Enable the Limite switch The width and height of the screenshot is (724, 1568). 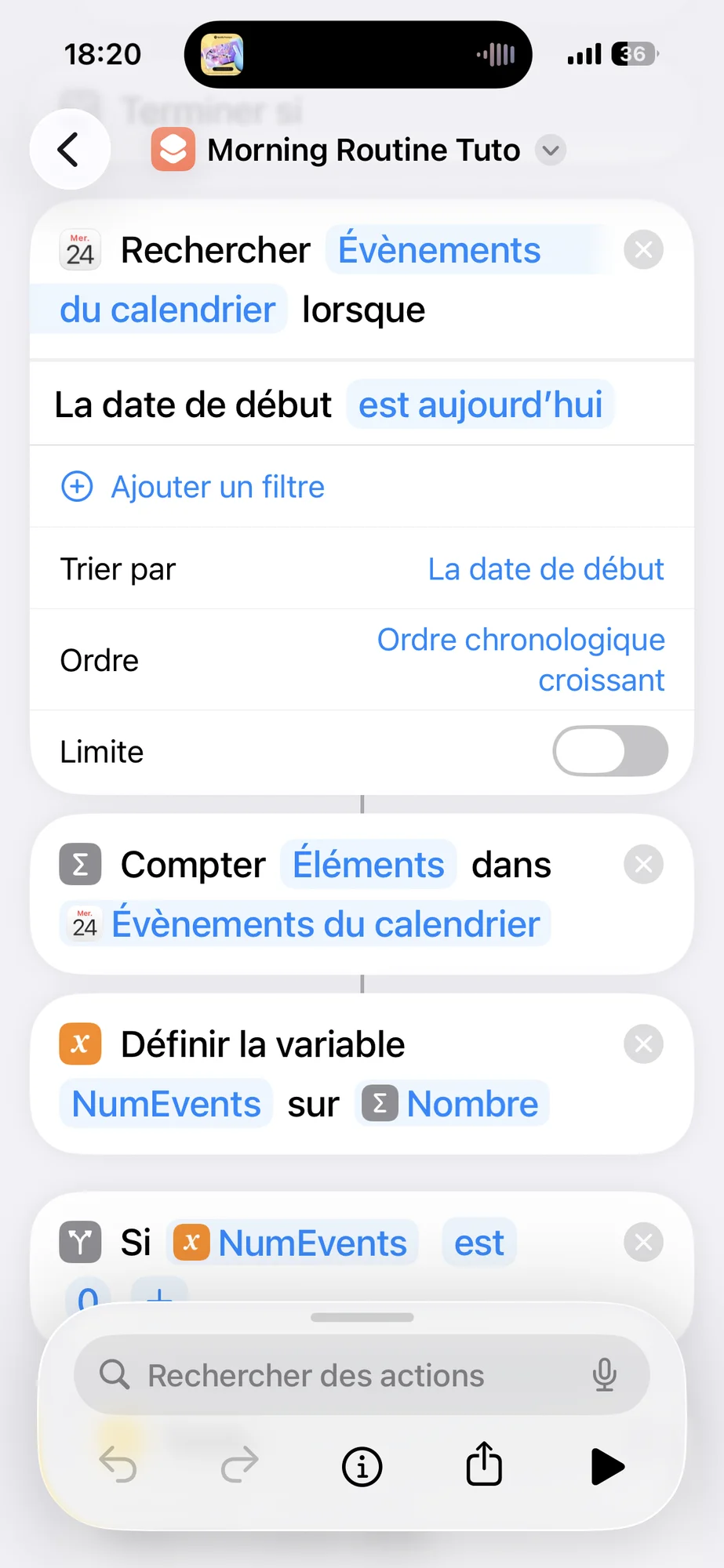(609, 751)
